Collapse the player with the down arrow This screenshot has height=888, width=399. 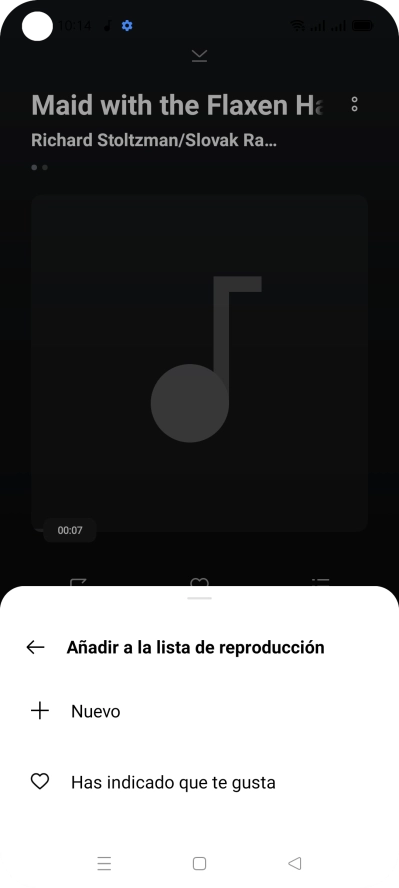pyautogui.click(x=199, y=56)
